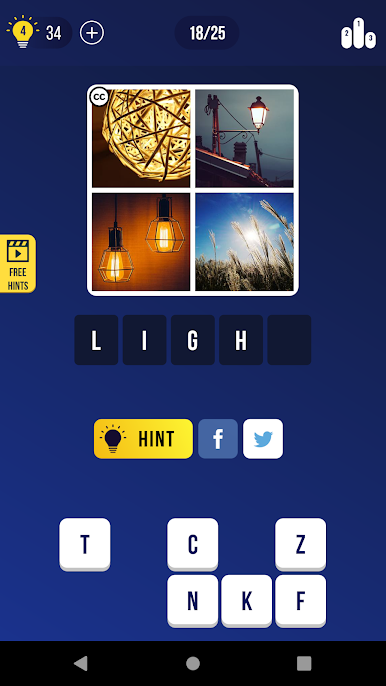Remove the letter L from the answer
This screenshot has width=386, height=686.
coord(96,340)
